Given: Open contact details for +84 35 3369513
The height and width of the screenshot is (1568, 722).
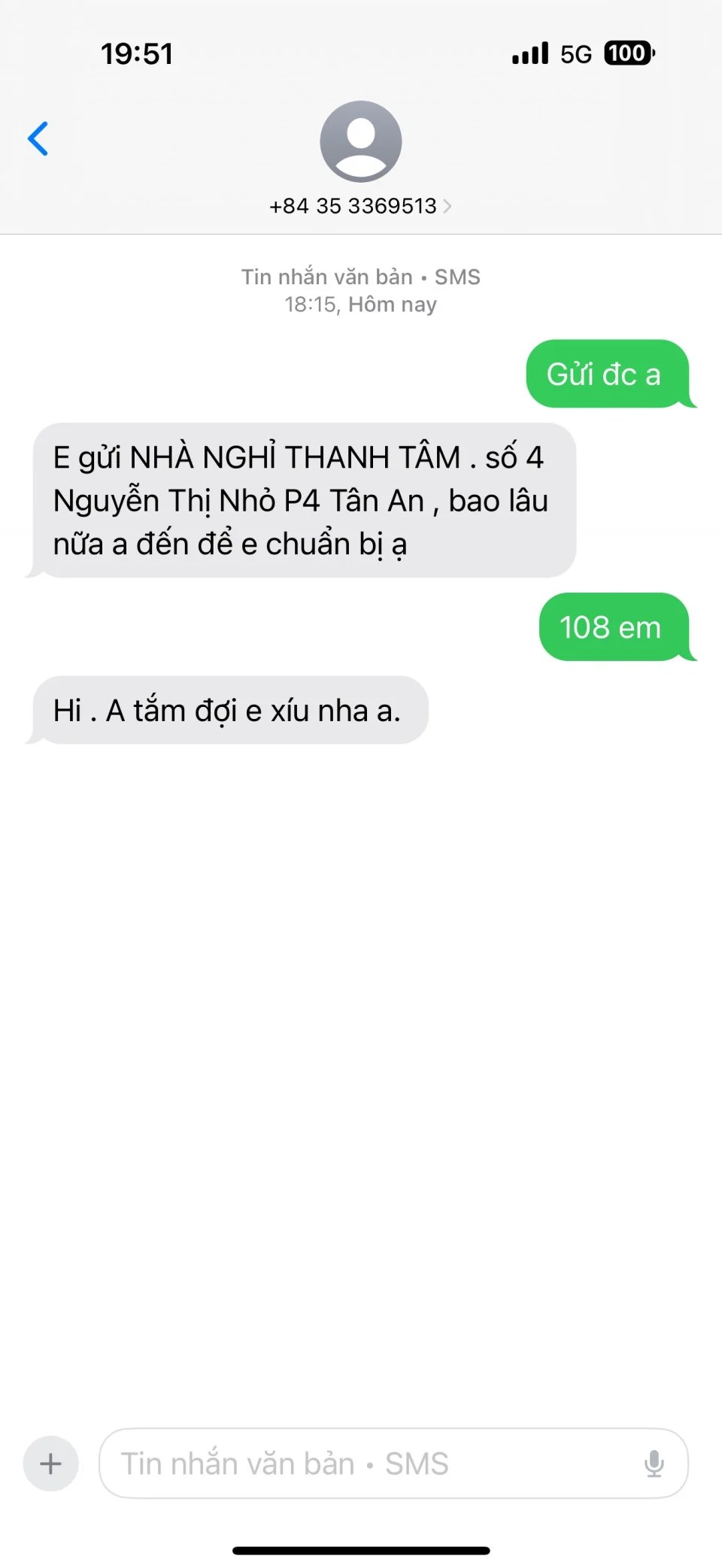Looking at the screenshot, I should [x=360, y=205].
